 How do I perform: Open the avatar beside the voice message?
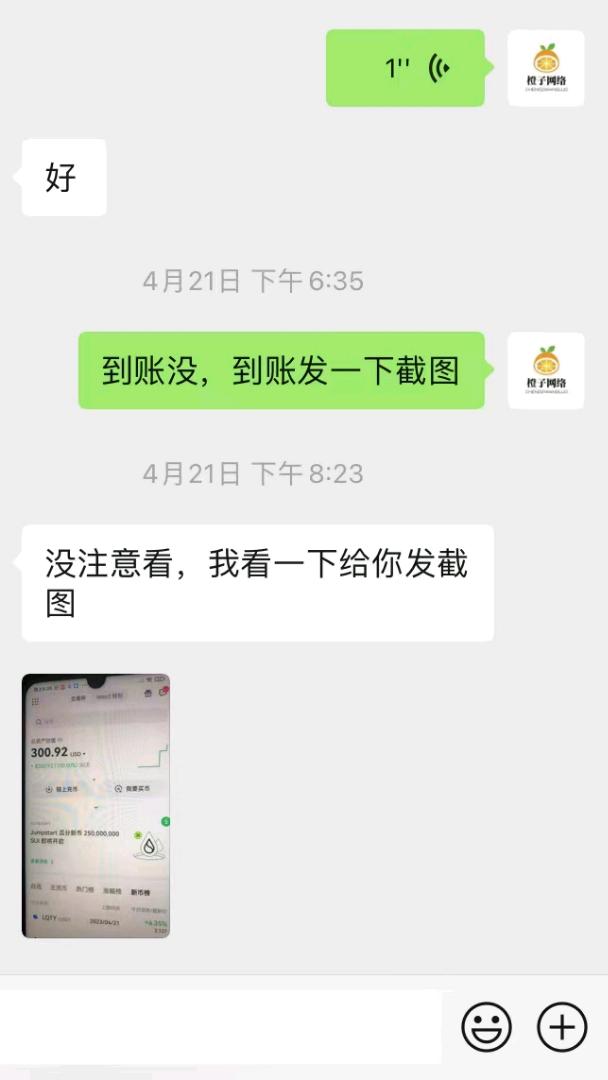pyautogui.click(x=546, y=68)
